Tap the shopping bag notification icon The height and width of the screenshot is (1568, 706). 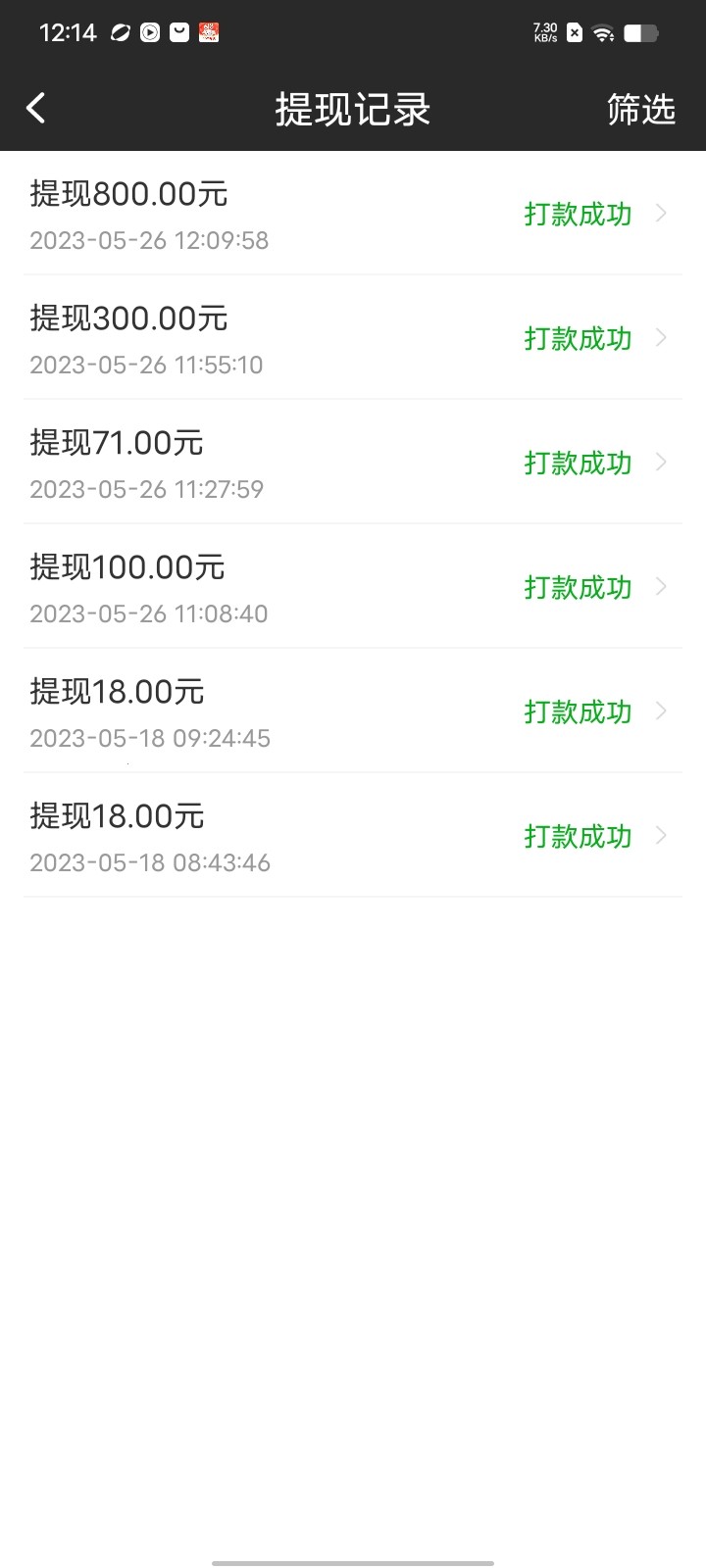178,32
